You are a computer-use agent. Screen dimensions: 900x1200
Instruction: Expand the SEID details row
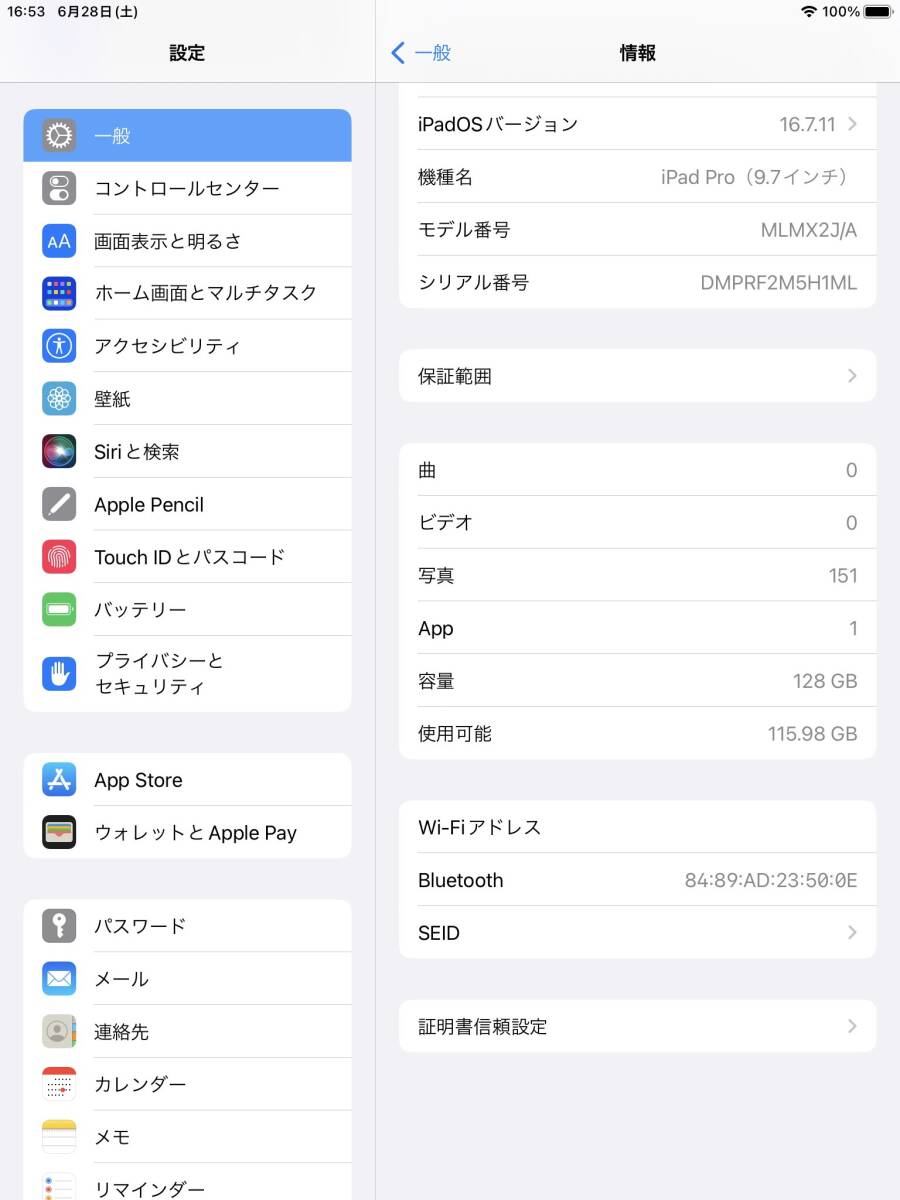point(636,932)
